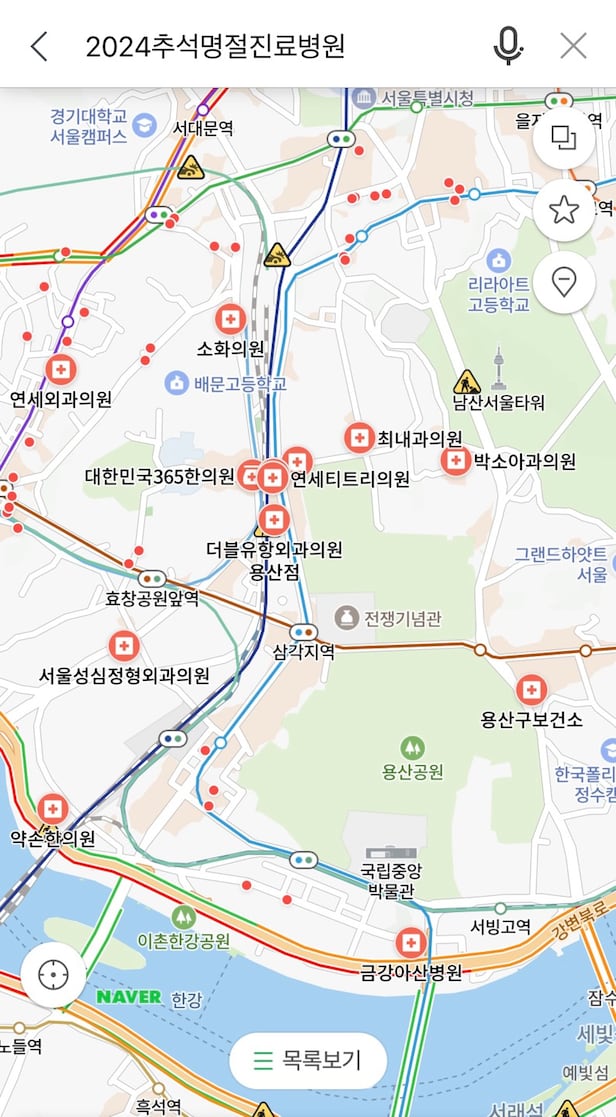Open the 최내과의원 hospital pin
Viewport: 616px width, 1117px height.
tap(359, 437)
